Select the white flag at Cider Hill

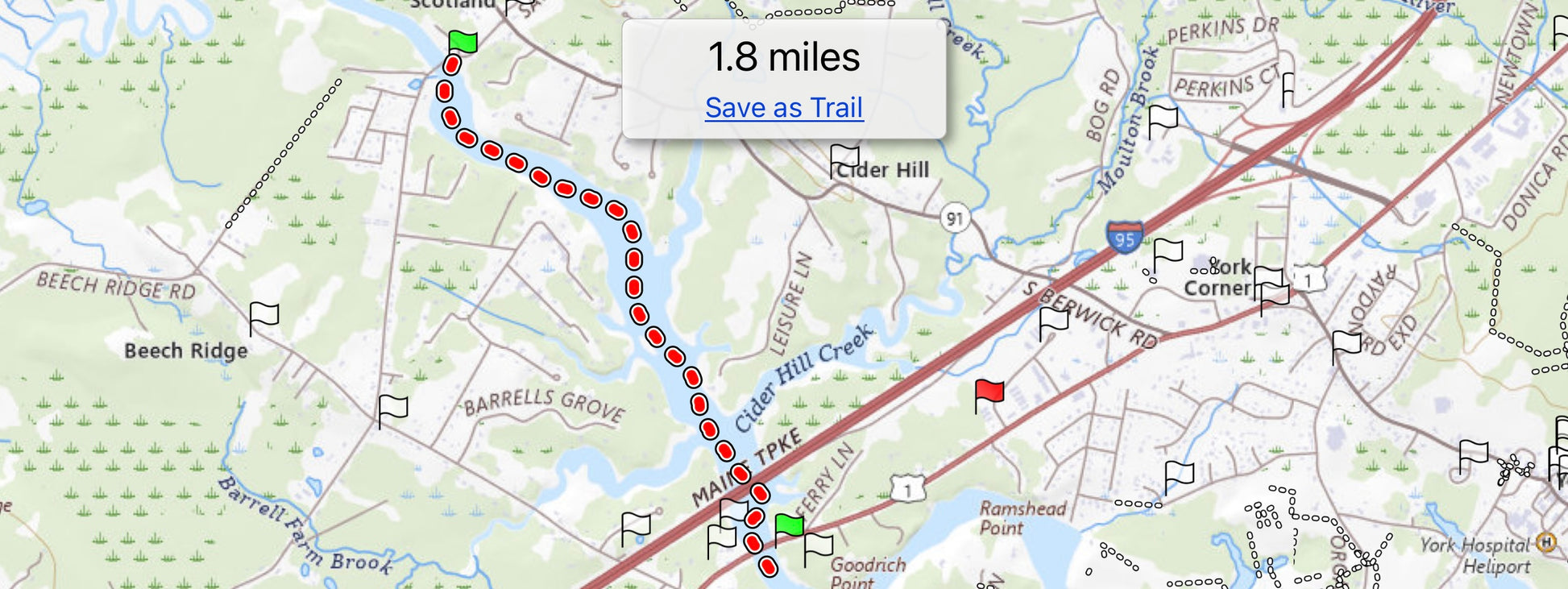coord(844,156)
